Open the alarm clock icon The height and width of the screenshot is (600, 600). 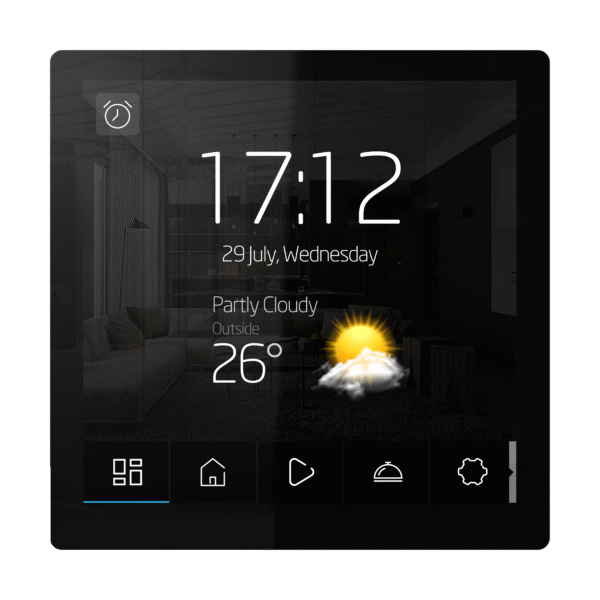[117, 114]
